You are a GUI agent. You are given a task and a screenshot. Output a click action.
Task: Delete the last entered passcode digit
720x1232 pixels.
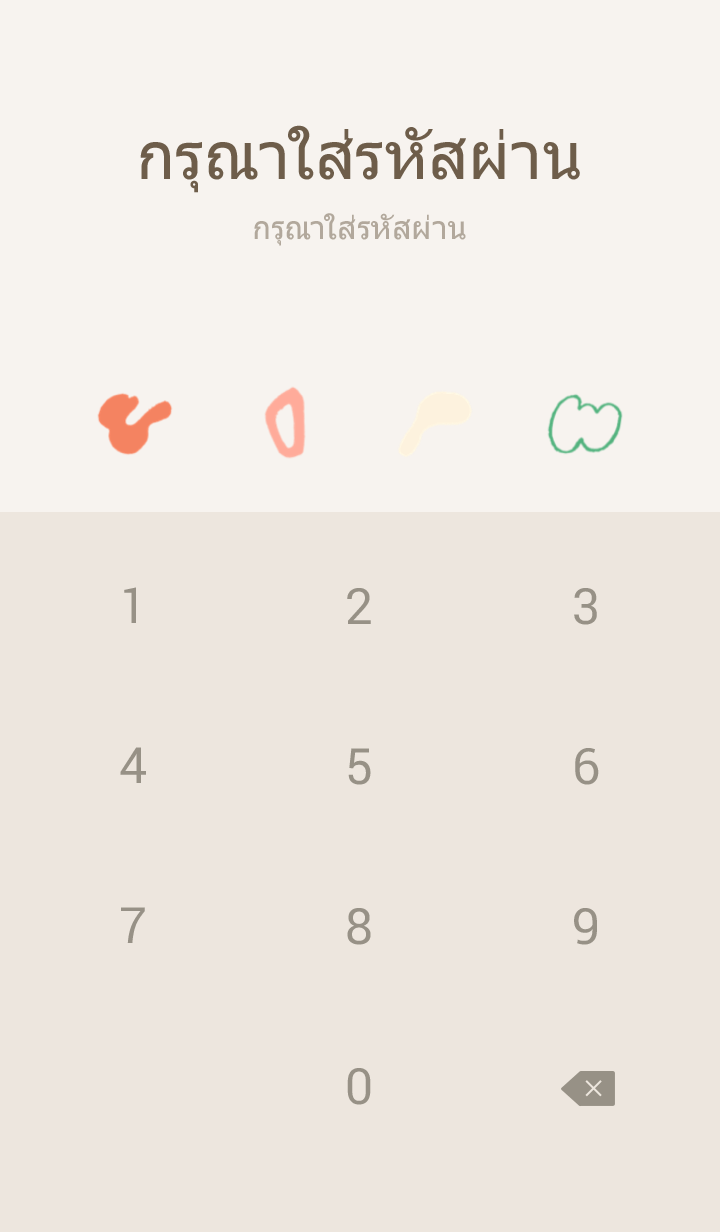click(588, 1088)
